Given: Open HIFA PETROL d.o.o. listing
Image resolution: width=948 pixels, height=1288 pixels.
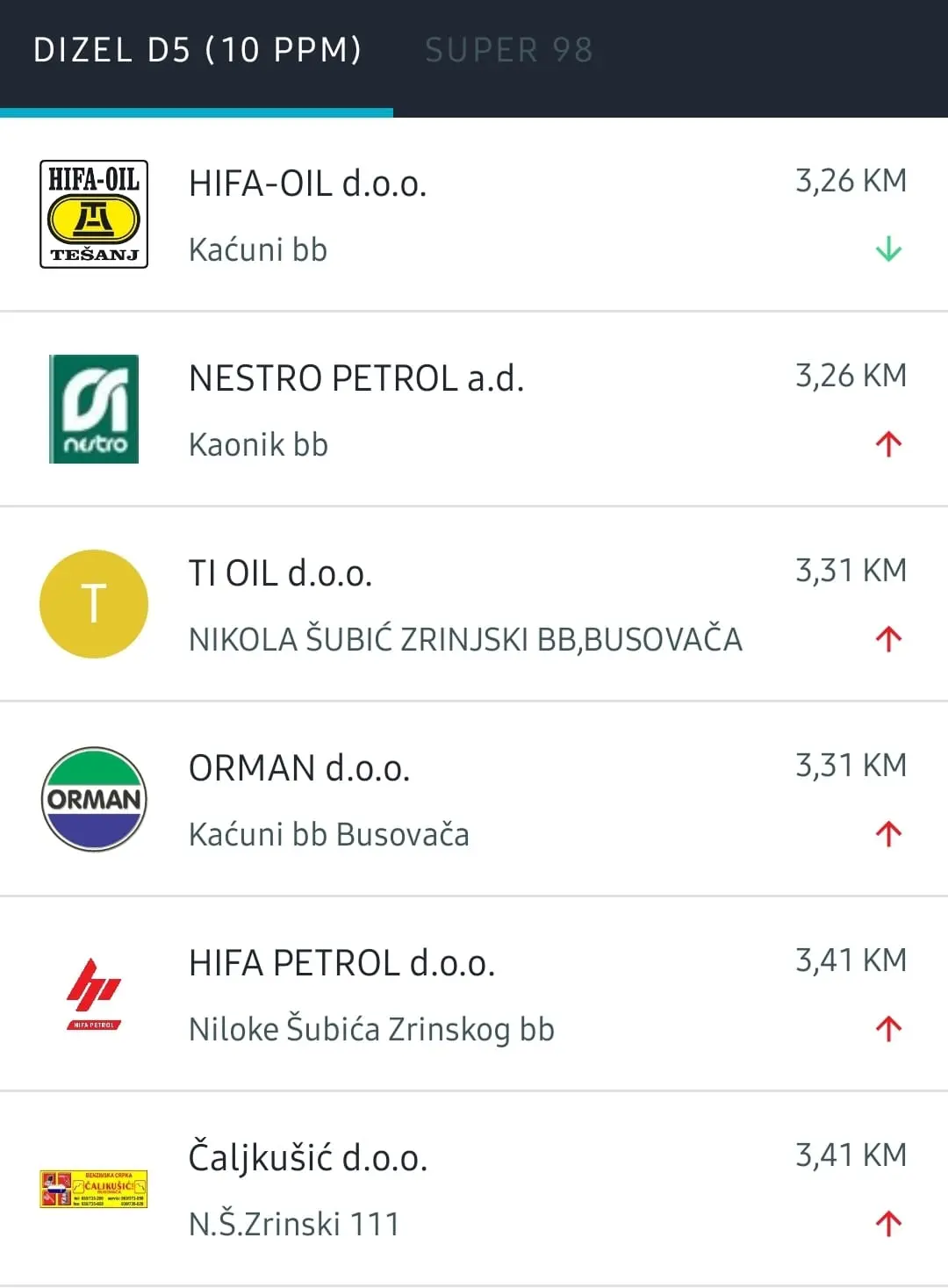Looking at the screenshot, I should (474, 995).
